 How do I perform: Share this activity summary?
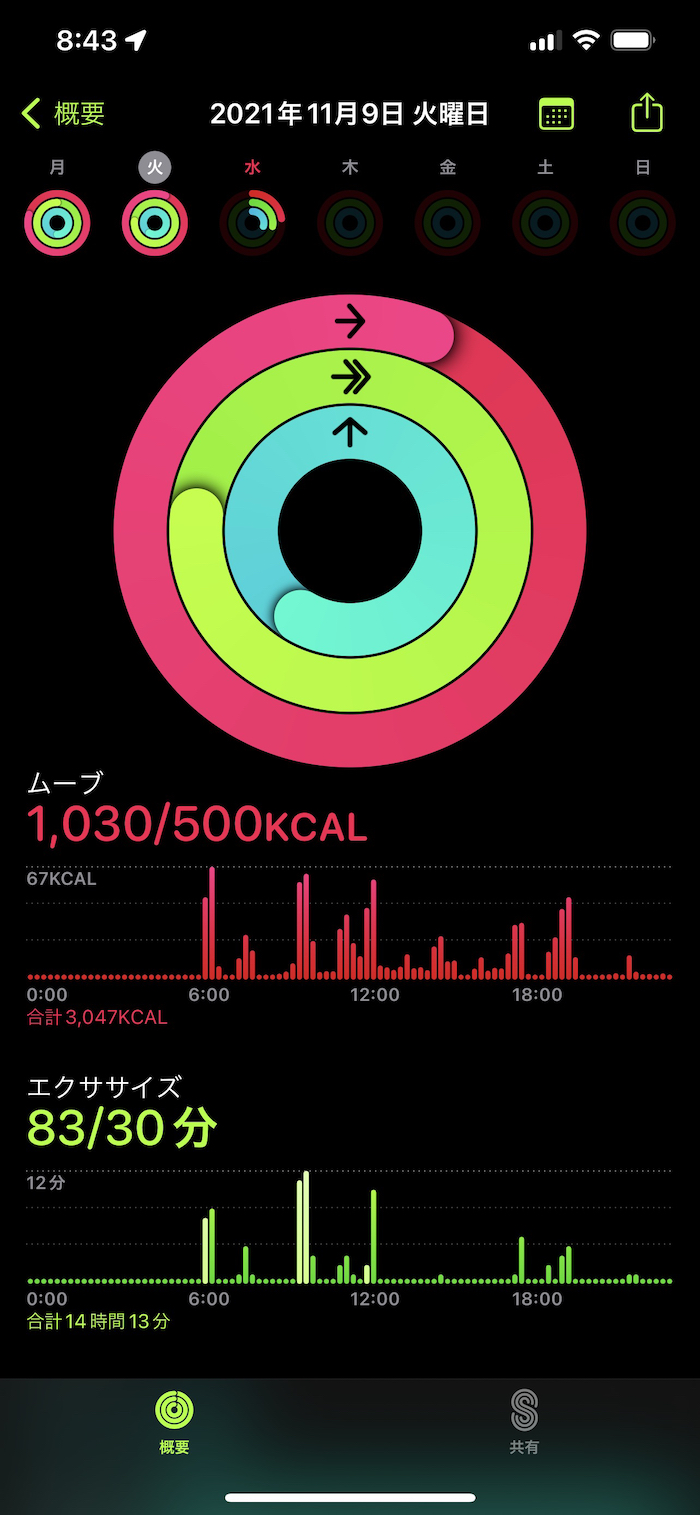coord(647,113)
